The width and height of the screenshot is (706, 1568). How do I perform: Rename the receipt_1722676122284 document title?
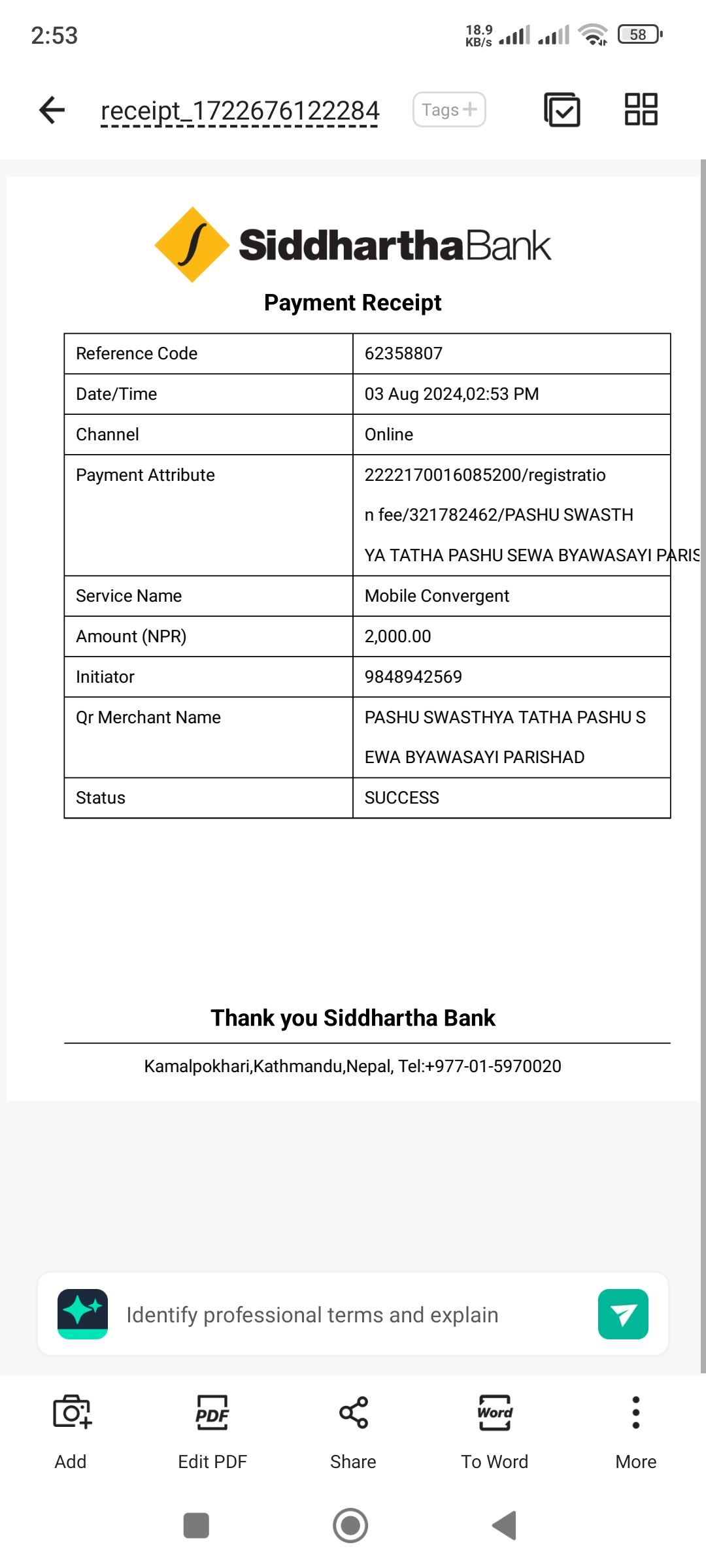(240, 110)
